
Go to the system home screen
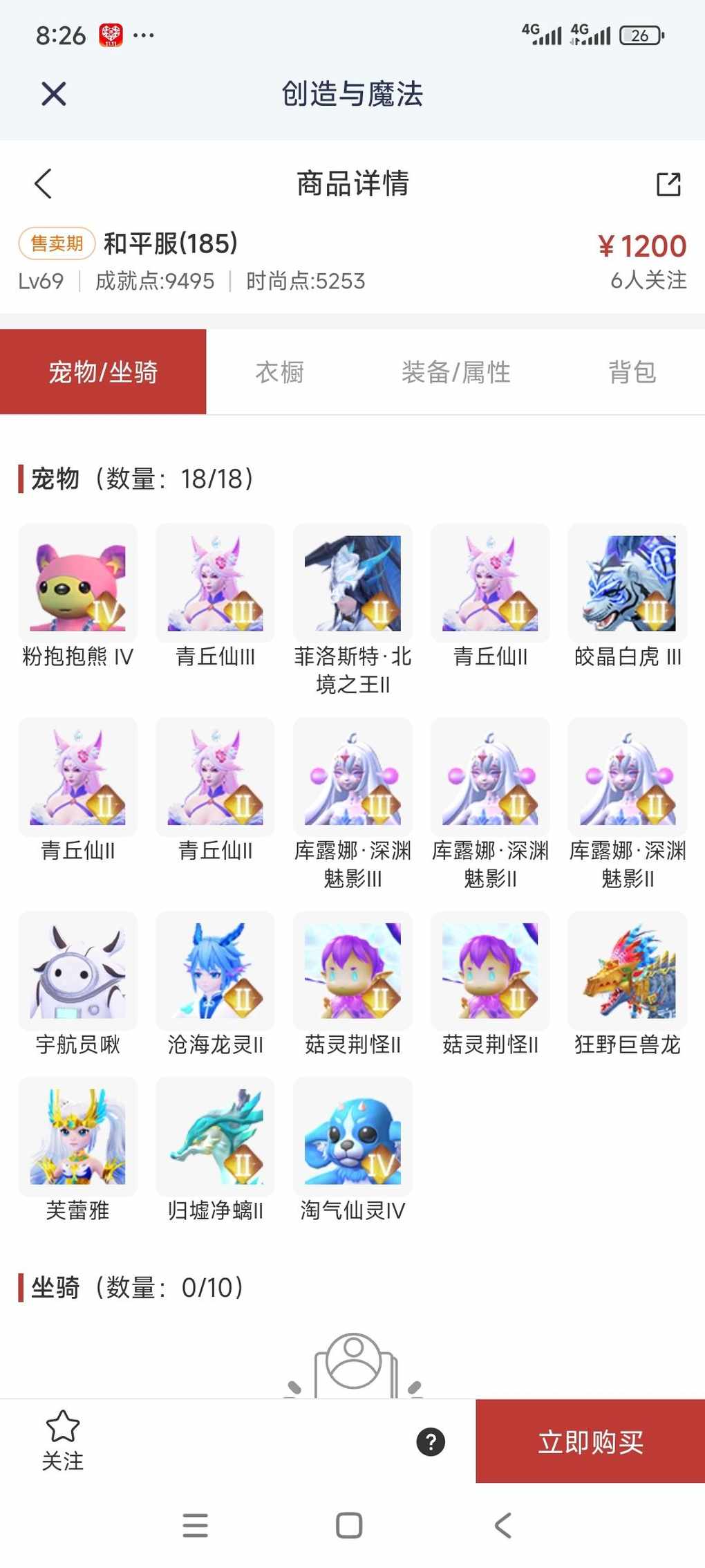tap(349, 1525)
